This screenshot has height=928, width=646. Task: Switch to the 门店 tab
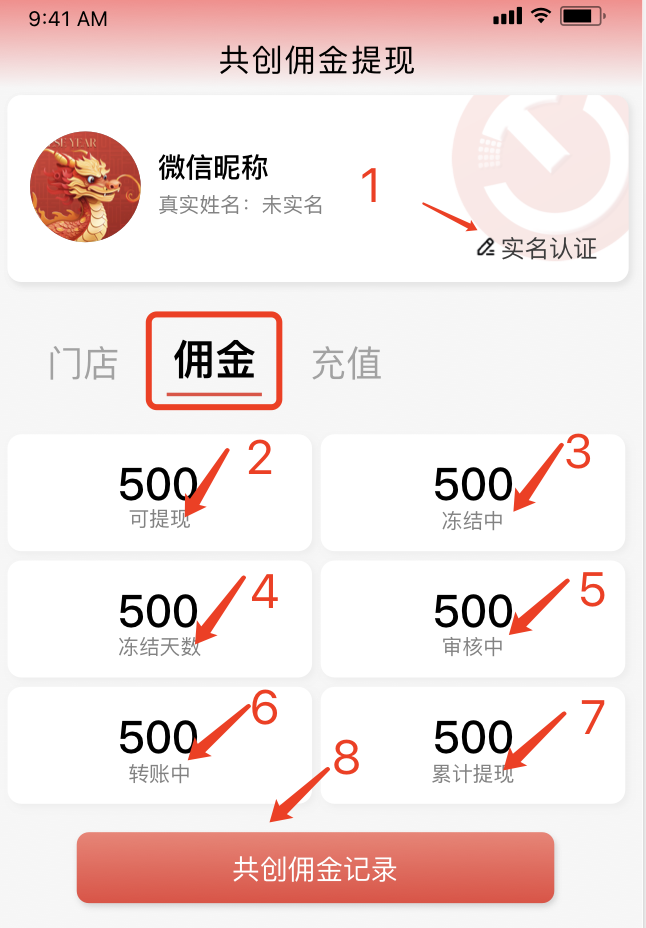[x=83, y=363]
